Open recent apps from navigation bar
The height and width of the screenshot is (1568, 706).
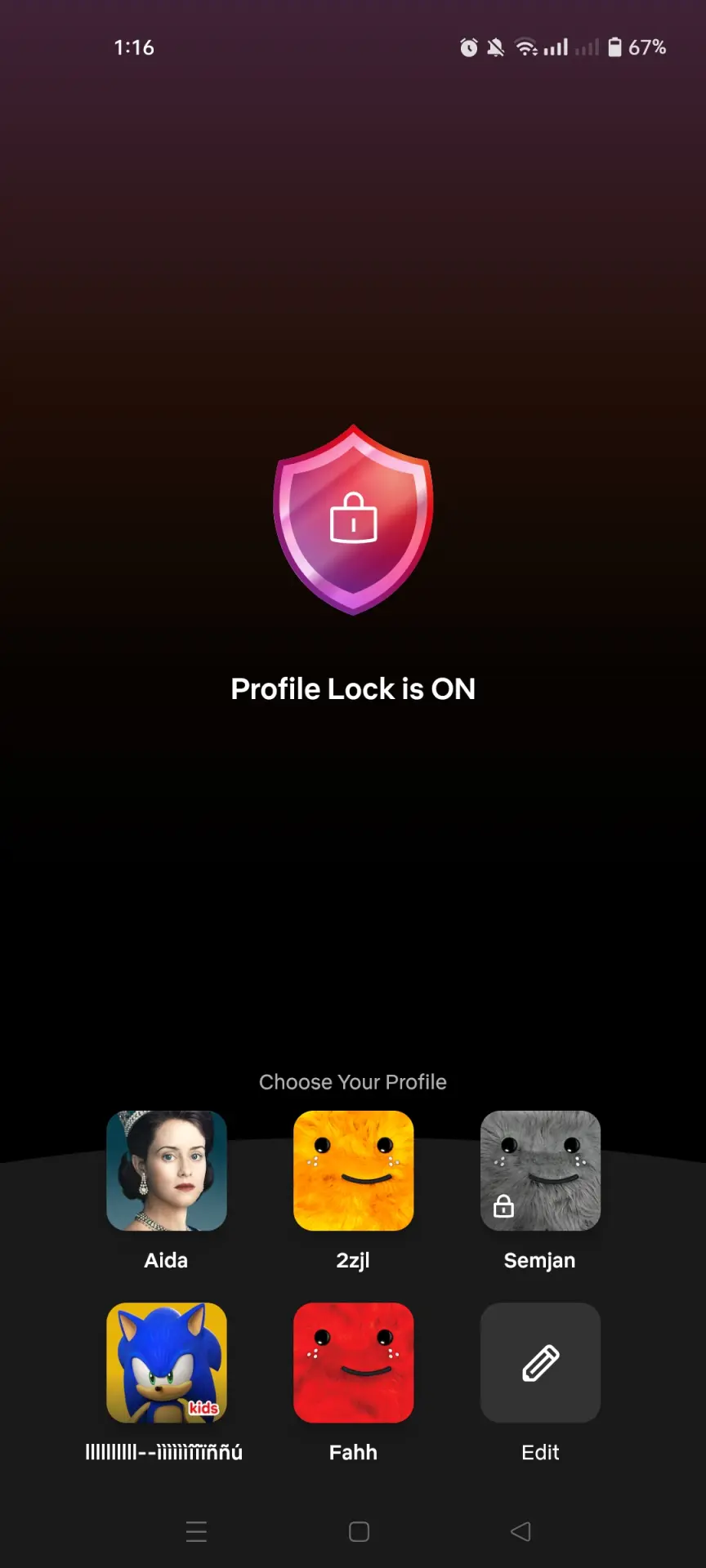click(196, 1531)
